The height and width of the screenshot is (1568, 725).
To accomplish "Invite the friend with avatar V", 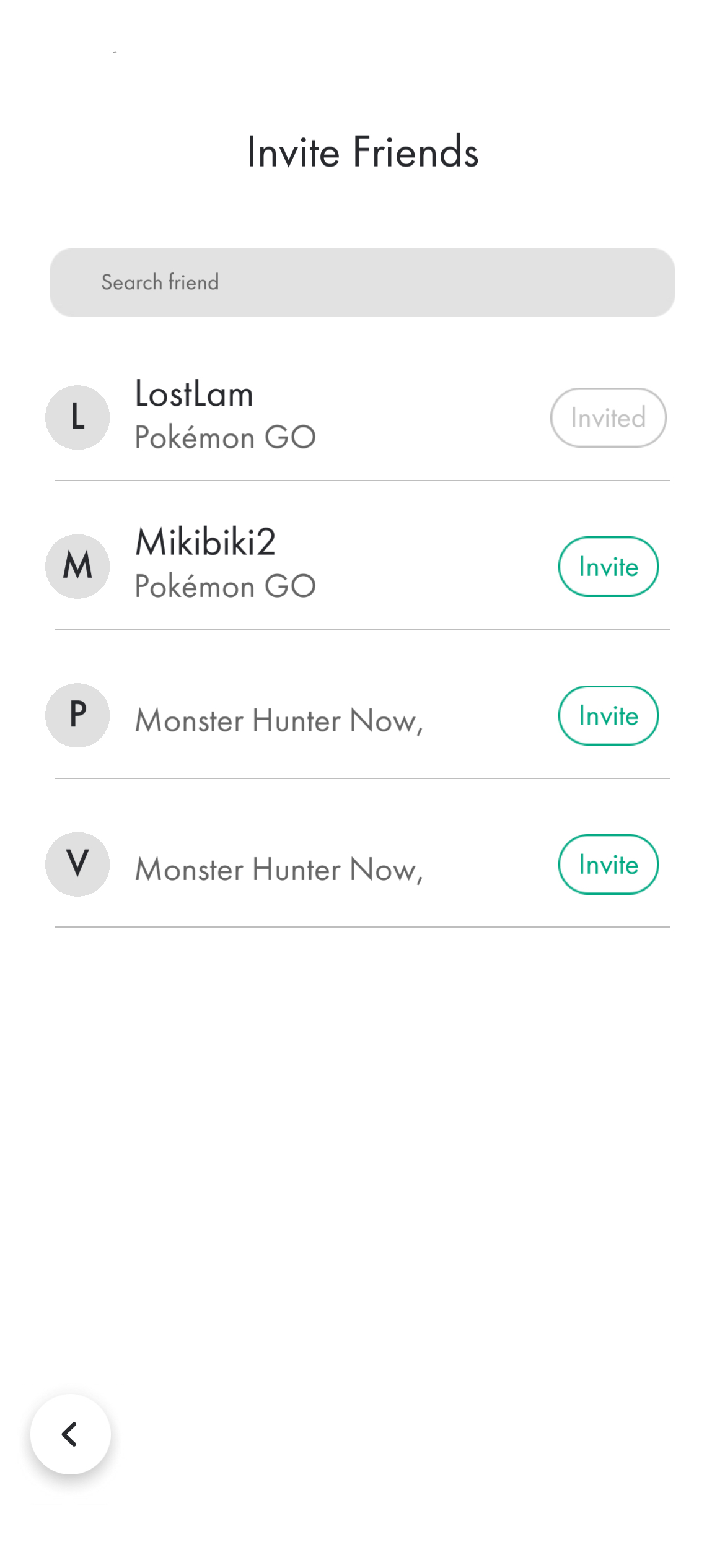I will 608,865.
